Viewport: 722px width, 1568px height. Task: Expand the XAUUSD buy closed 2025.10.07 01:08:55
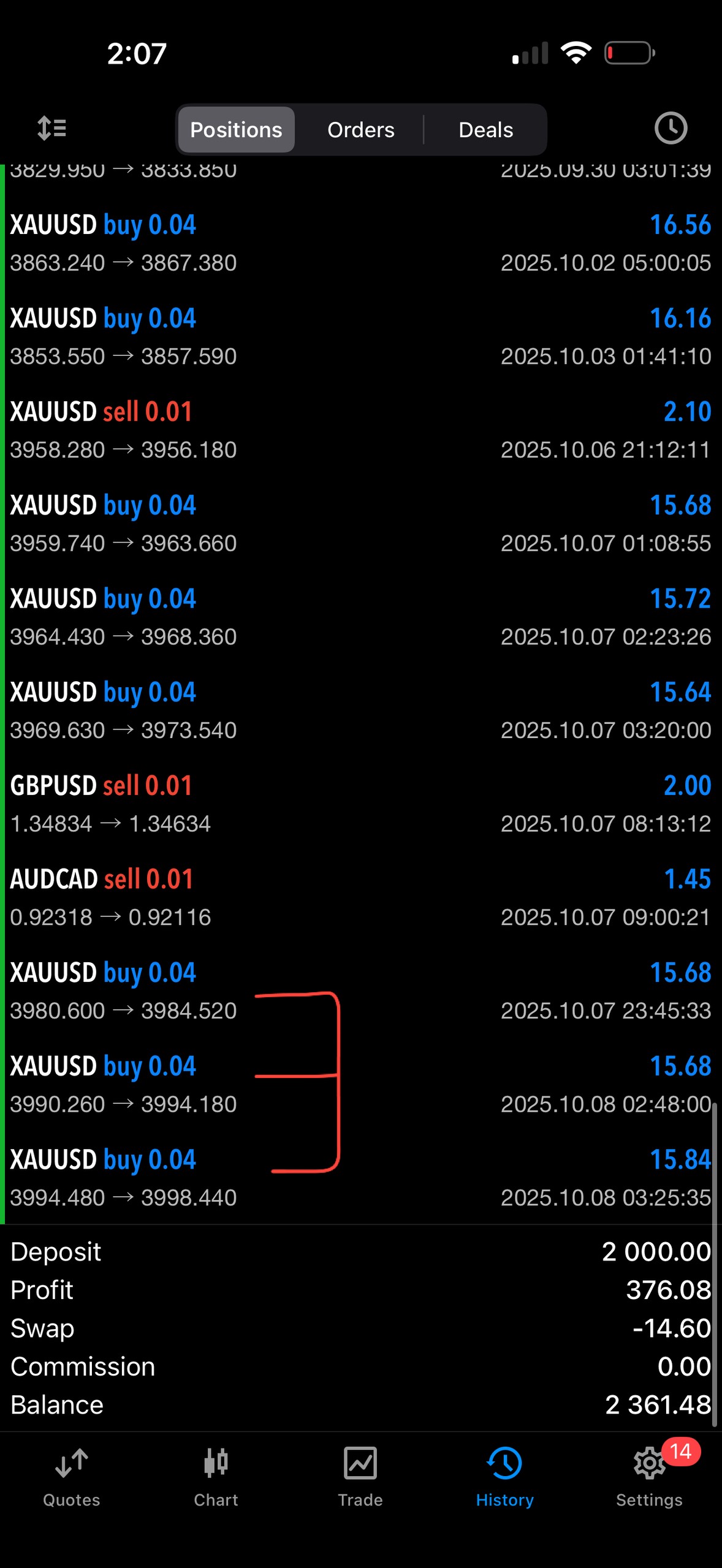(x=360, y=524)
